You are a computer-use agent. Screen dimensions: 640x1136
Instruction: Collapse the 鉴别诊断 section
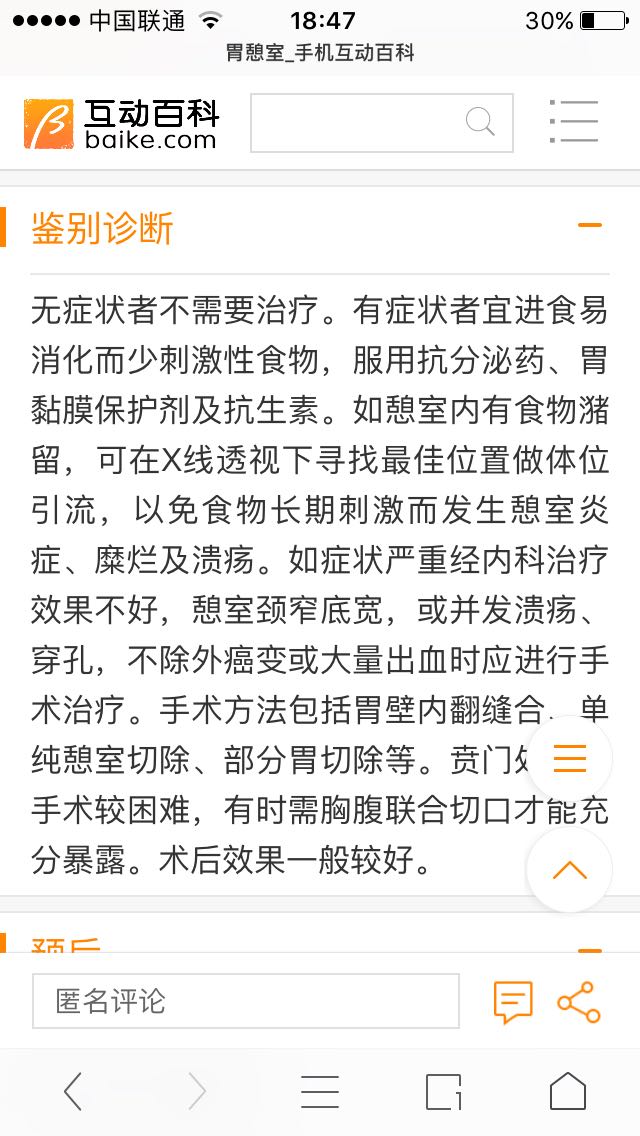point(590,226)
